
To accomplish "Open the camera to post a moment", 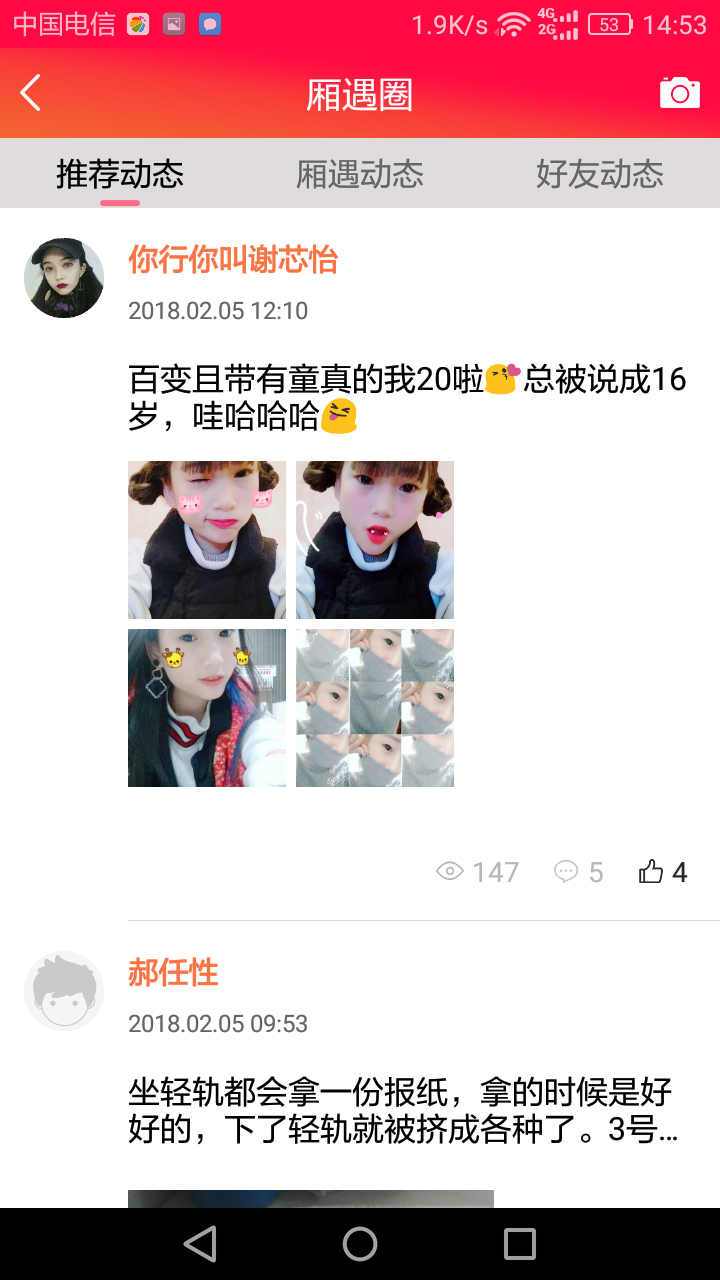I will click(680, 93).
